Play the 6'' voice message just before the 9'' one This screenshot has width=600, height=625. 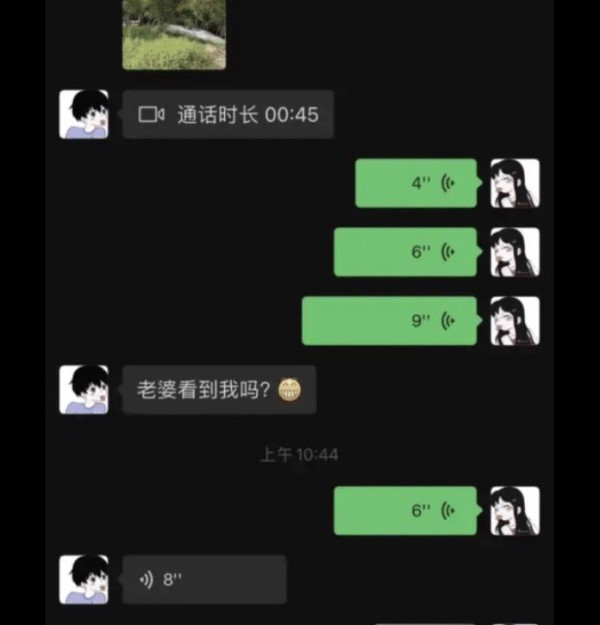pyautogui.click(x=405, y=252)
